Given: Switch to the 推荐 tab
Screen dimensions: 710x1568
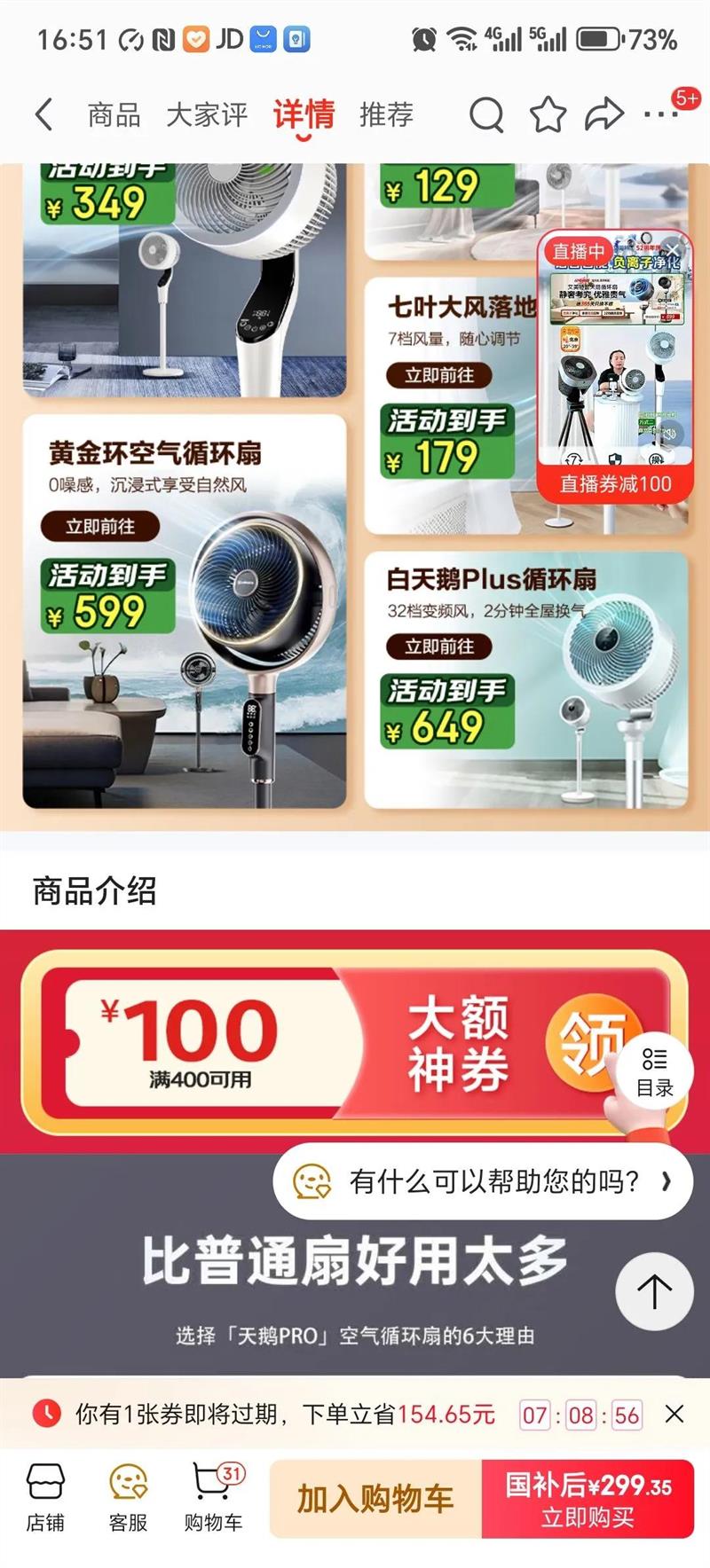Looking at the screenshot, I should coord(387,114).
